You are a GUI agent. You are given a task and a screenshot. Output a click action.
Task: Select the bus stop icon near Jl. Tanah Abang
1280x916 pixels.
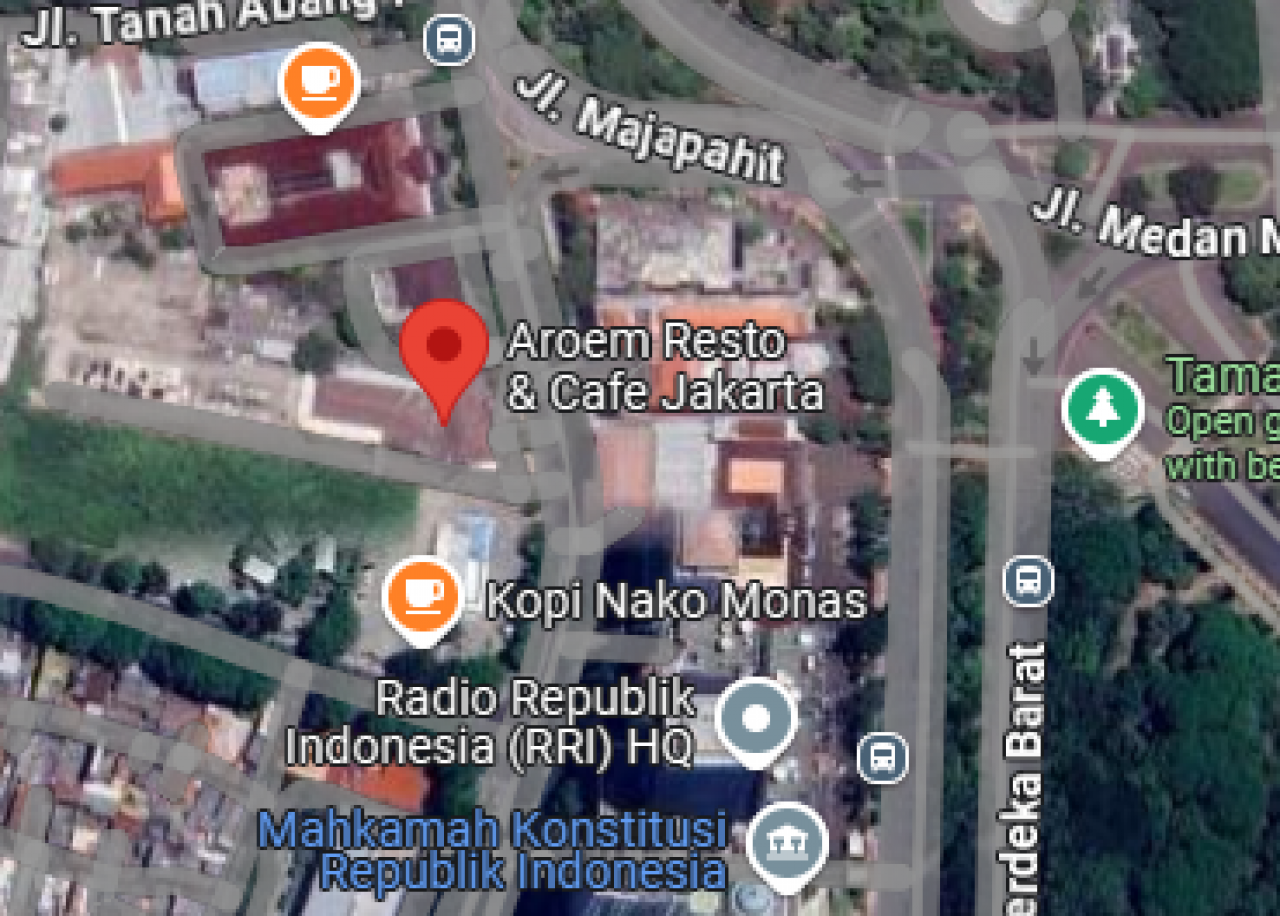coord(449,40)
